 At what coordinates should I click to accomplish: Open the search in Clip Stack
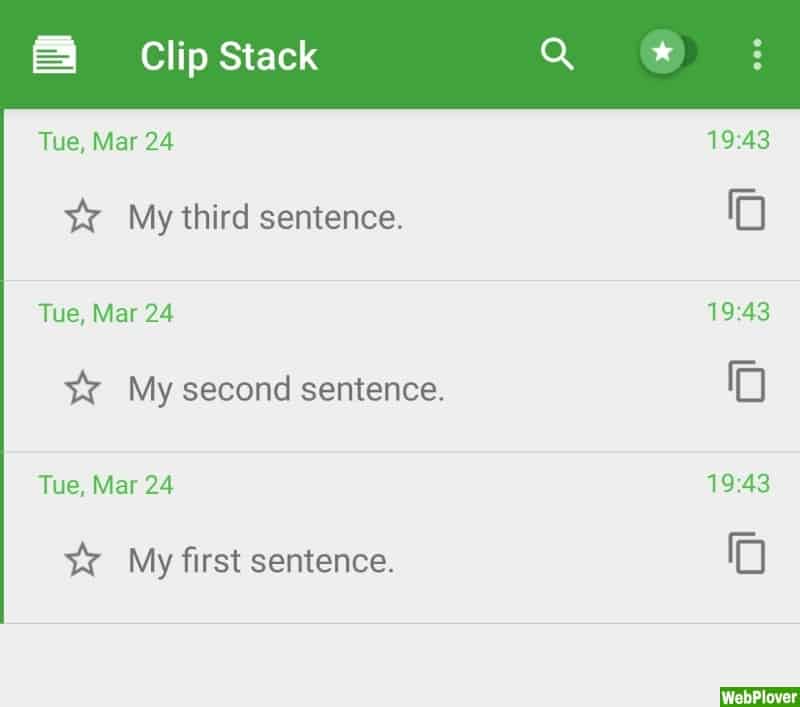tap(557, 54)
